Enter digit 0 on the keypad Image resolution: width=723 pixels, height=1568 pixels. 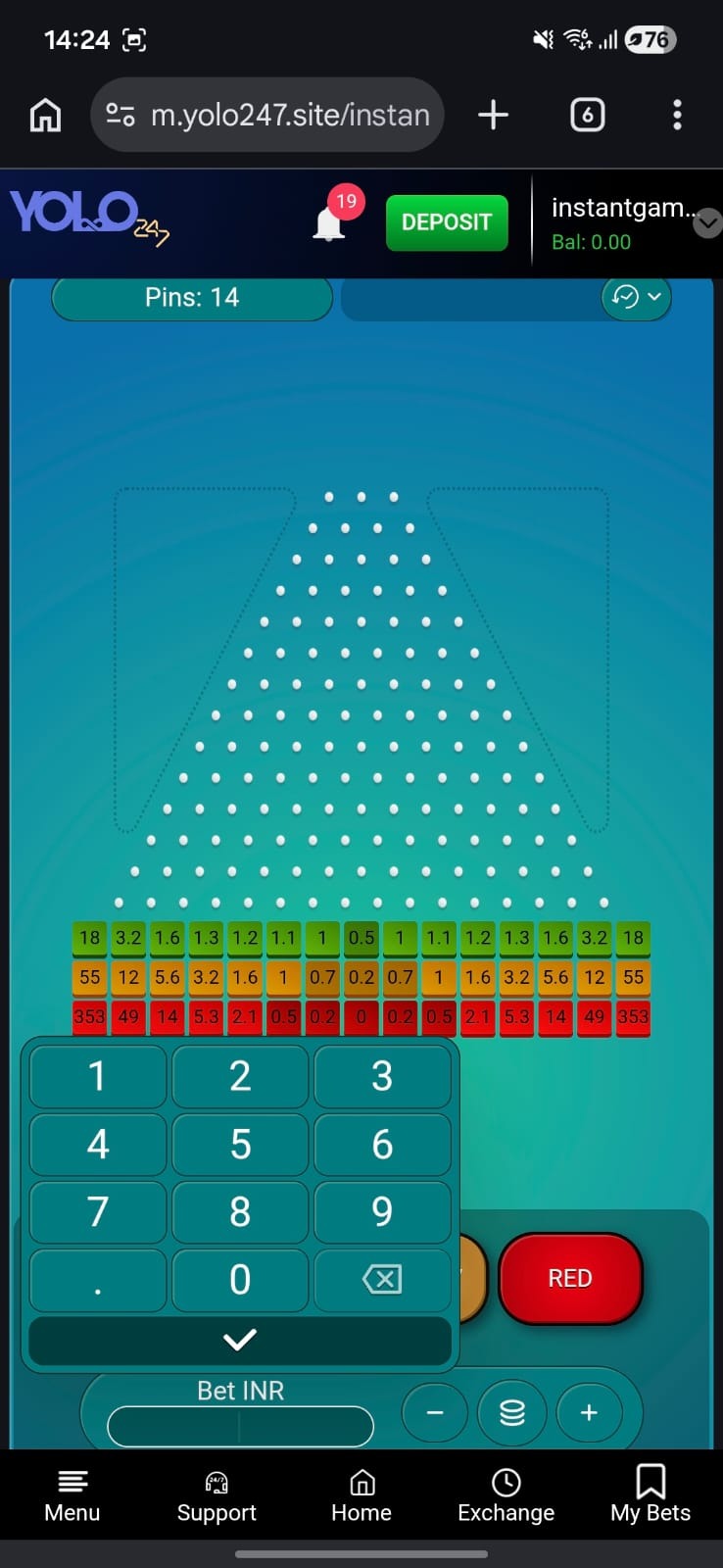[240, 1280]
